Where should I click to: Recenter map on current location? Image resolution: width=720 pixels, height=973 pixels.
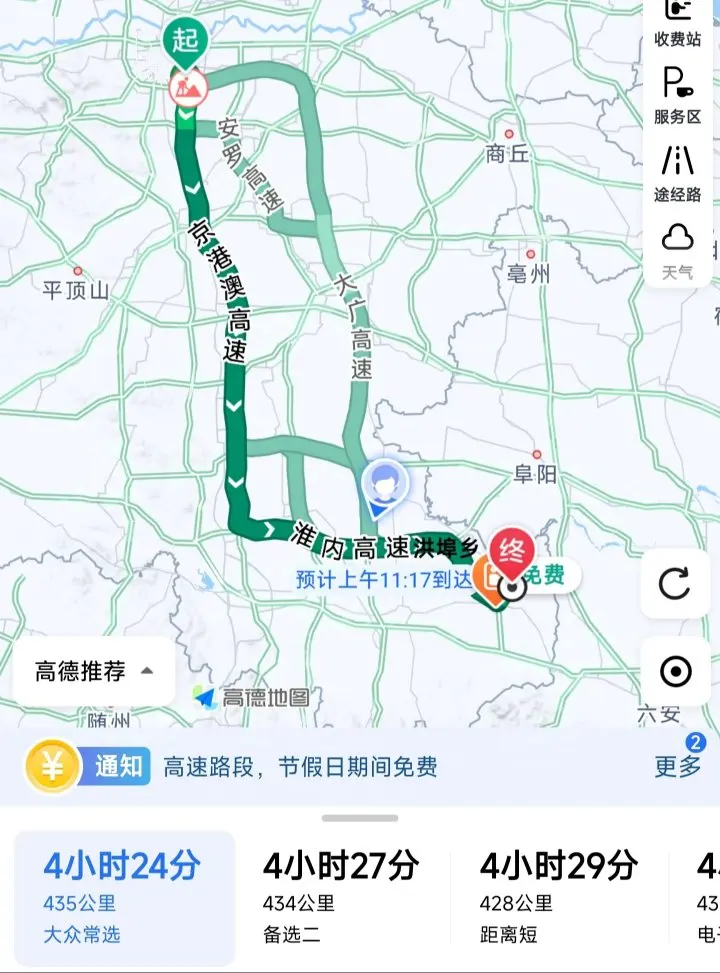point(675,671)
